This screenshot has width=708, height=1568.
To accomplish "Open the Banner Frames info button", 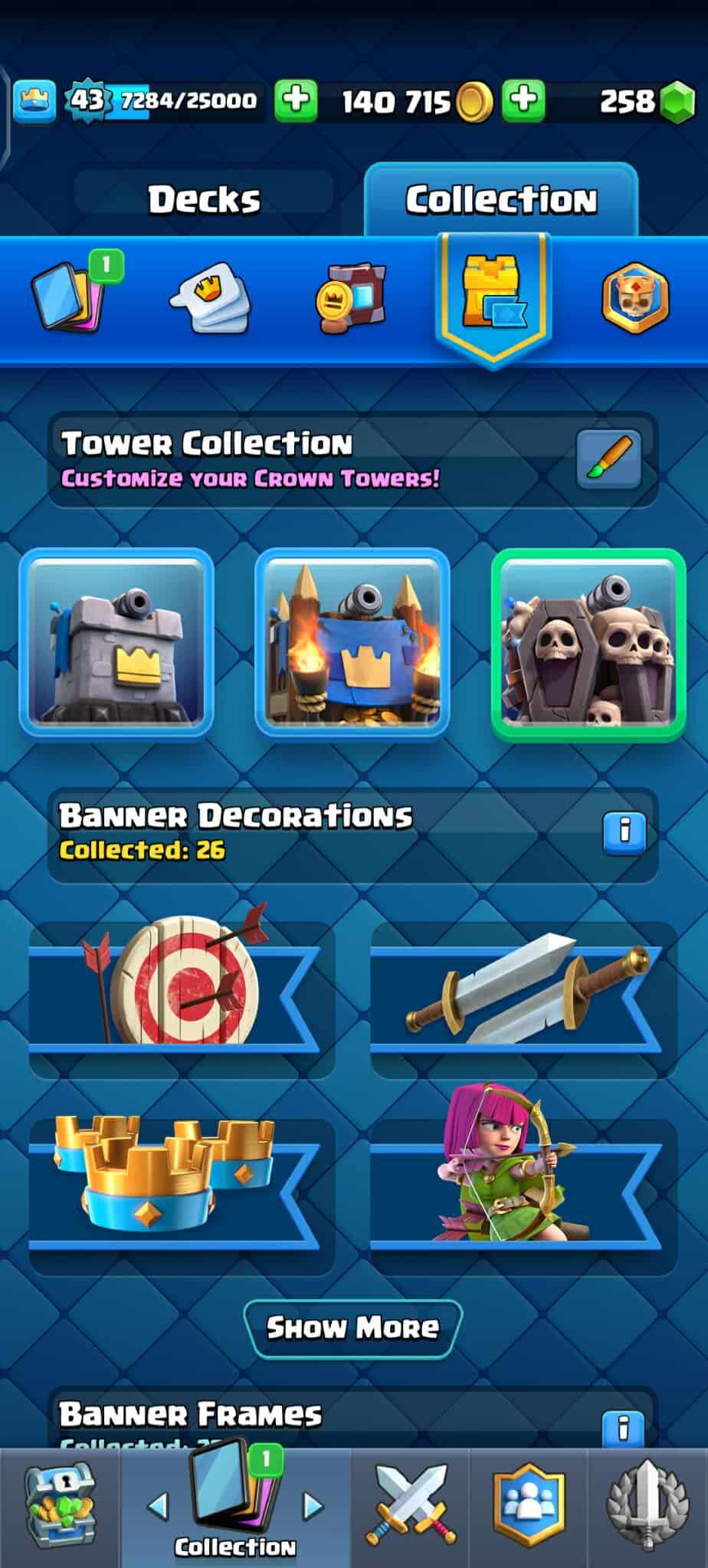I will click(623, 1427).
